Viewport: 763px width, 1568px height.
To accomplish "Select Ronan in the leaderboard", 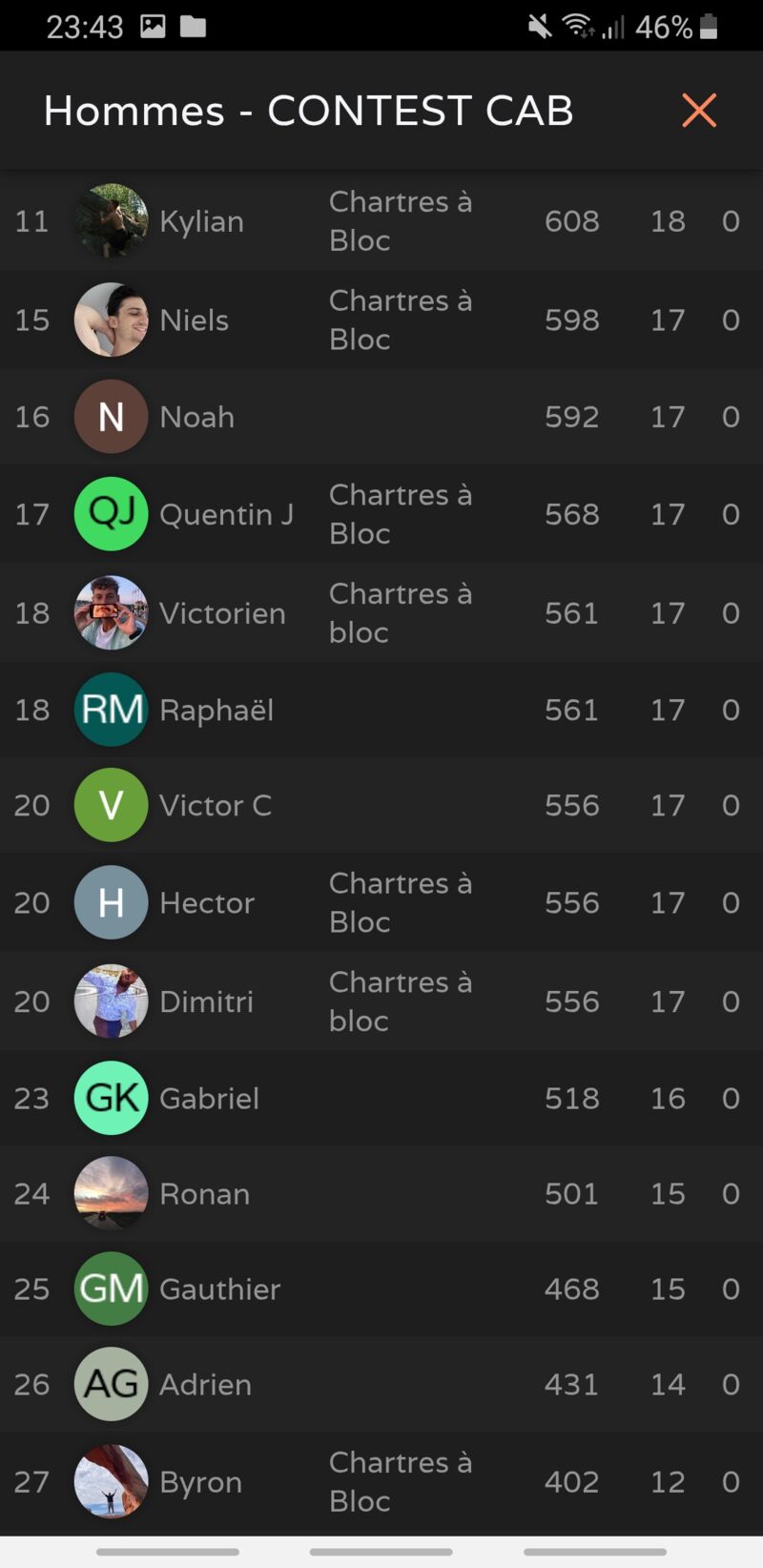I will pyautogui.click(x=381, y=1193).
